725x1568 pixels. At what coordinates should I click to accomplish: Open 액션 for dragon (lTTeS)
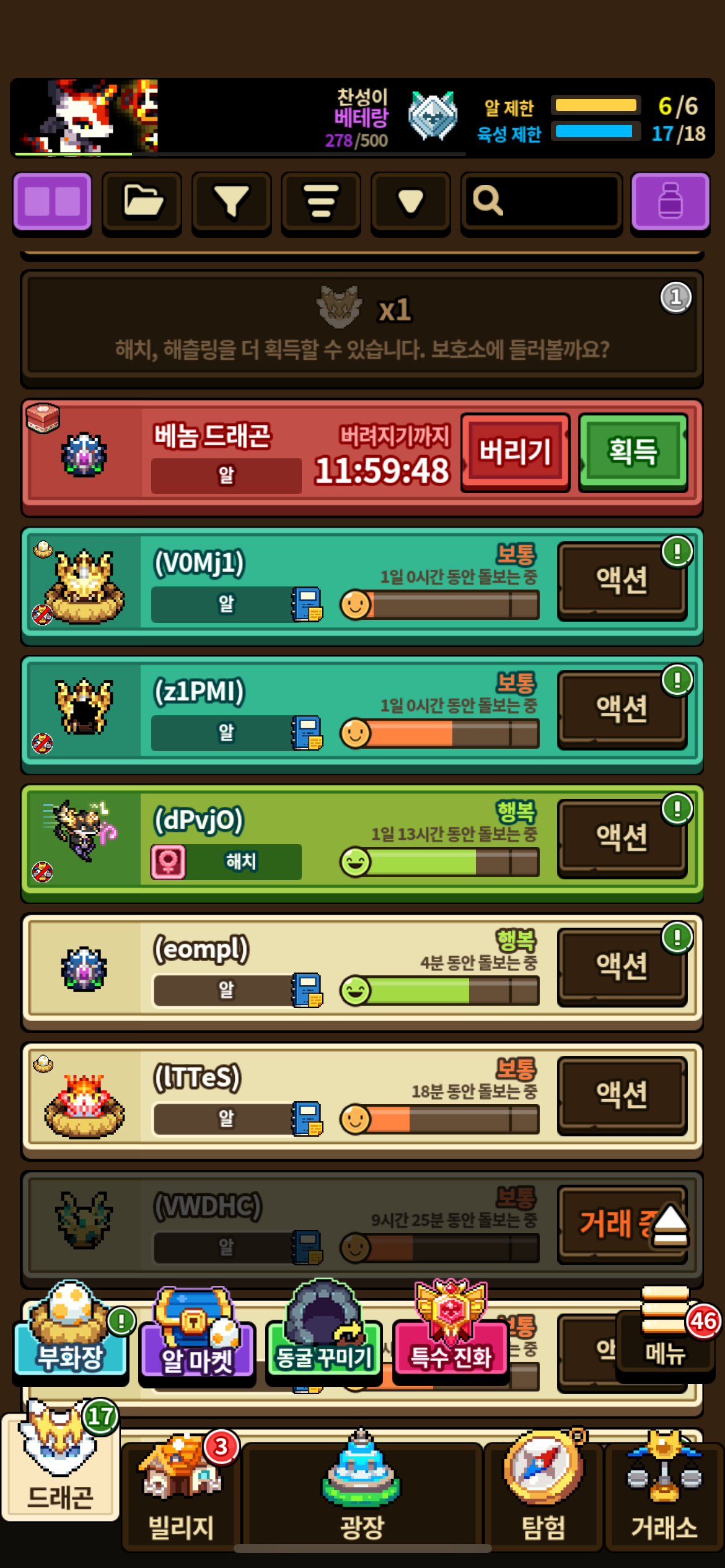622,1095
